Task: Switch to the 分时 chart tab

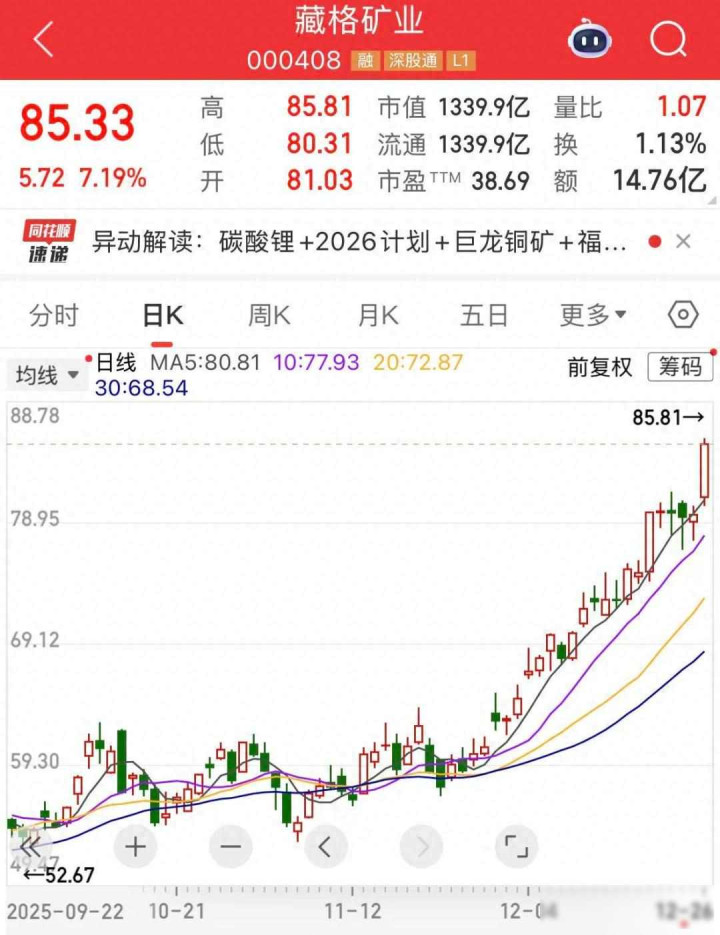Action: pyautogui.click(x=53, y=316)
